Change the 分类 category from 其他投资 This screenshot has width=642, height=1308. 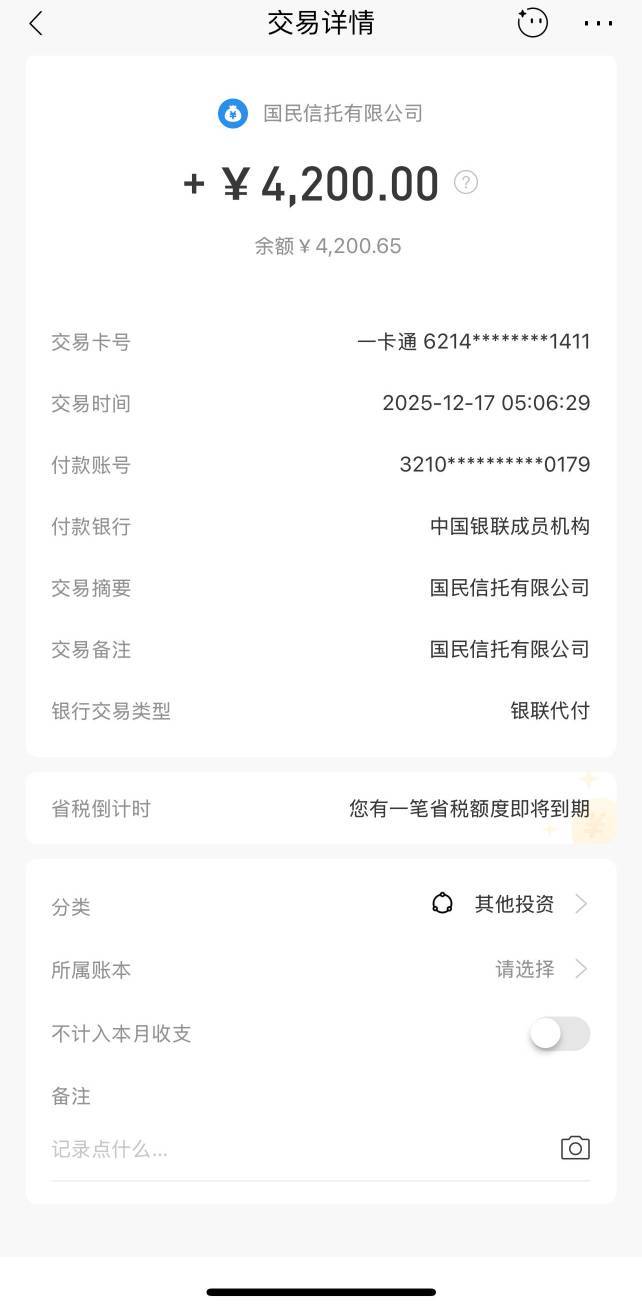(321, 905)
